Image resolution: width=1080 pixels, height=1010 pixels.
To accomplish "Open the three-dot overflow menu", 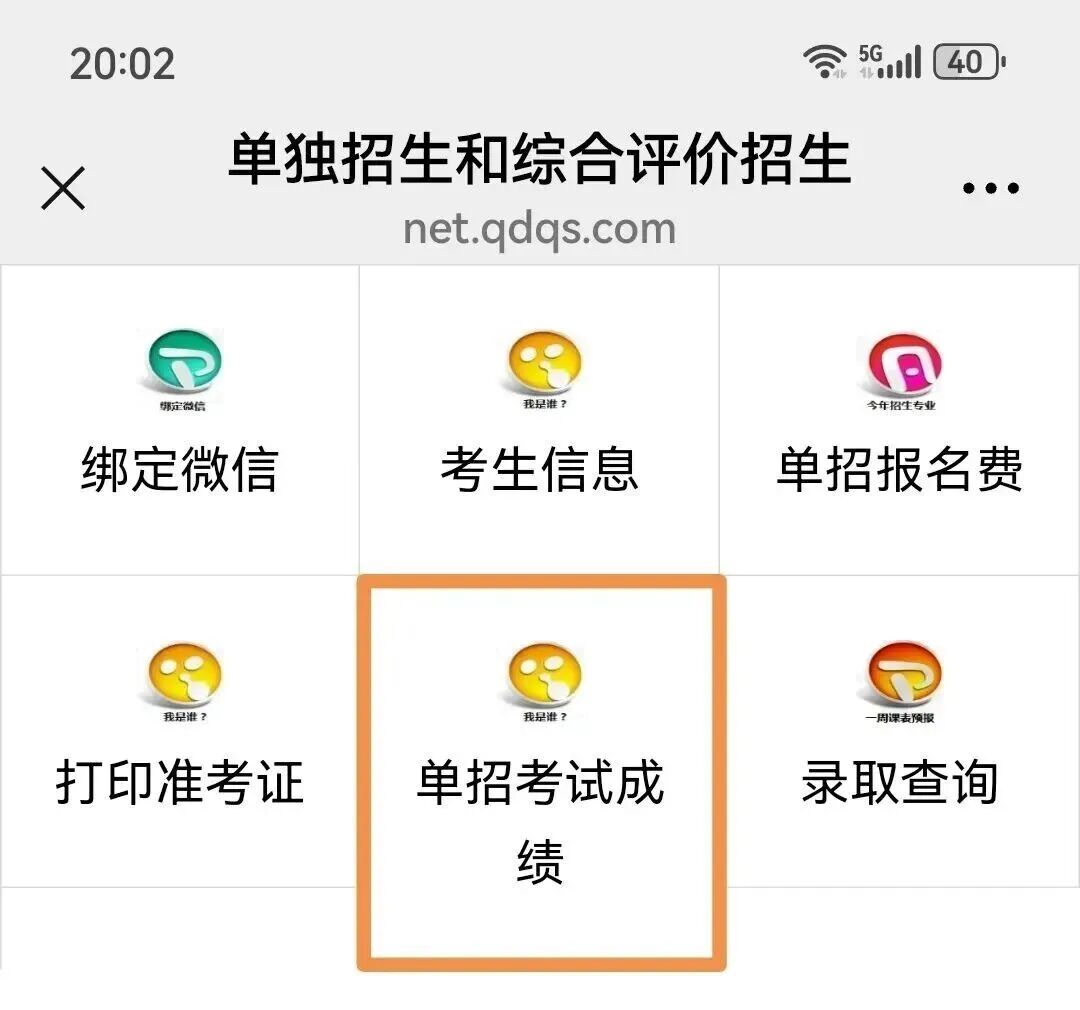I will point(990,188).
